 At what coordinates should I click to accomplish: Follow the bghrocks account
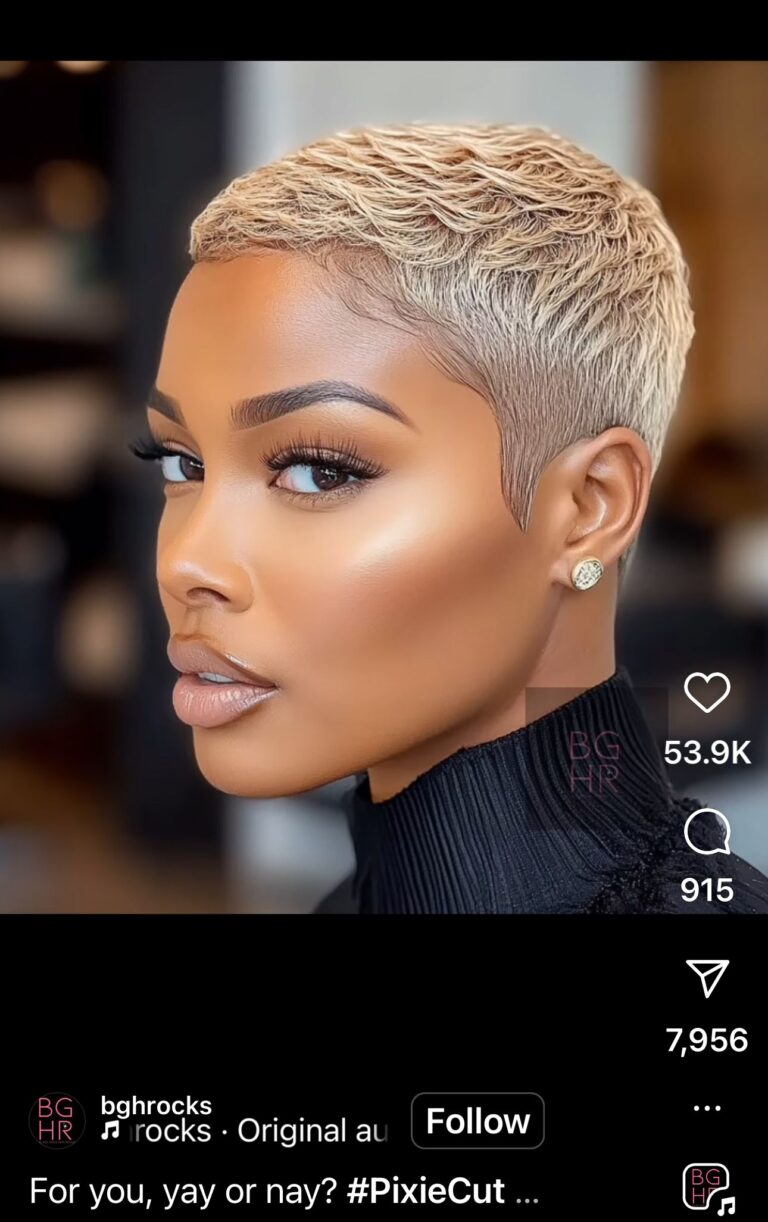click(477, 1121)
